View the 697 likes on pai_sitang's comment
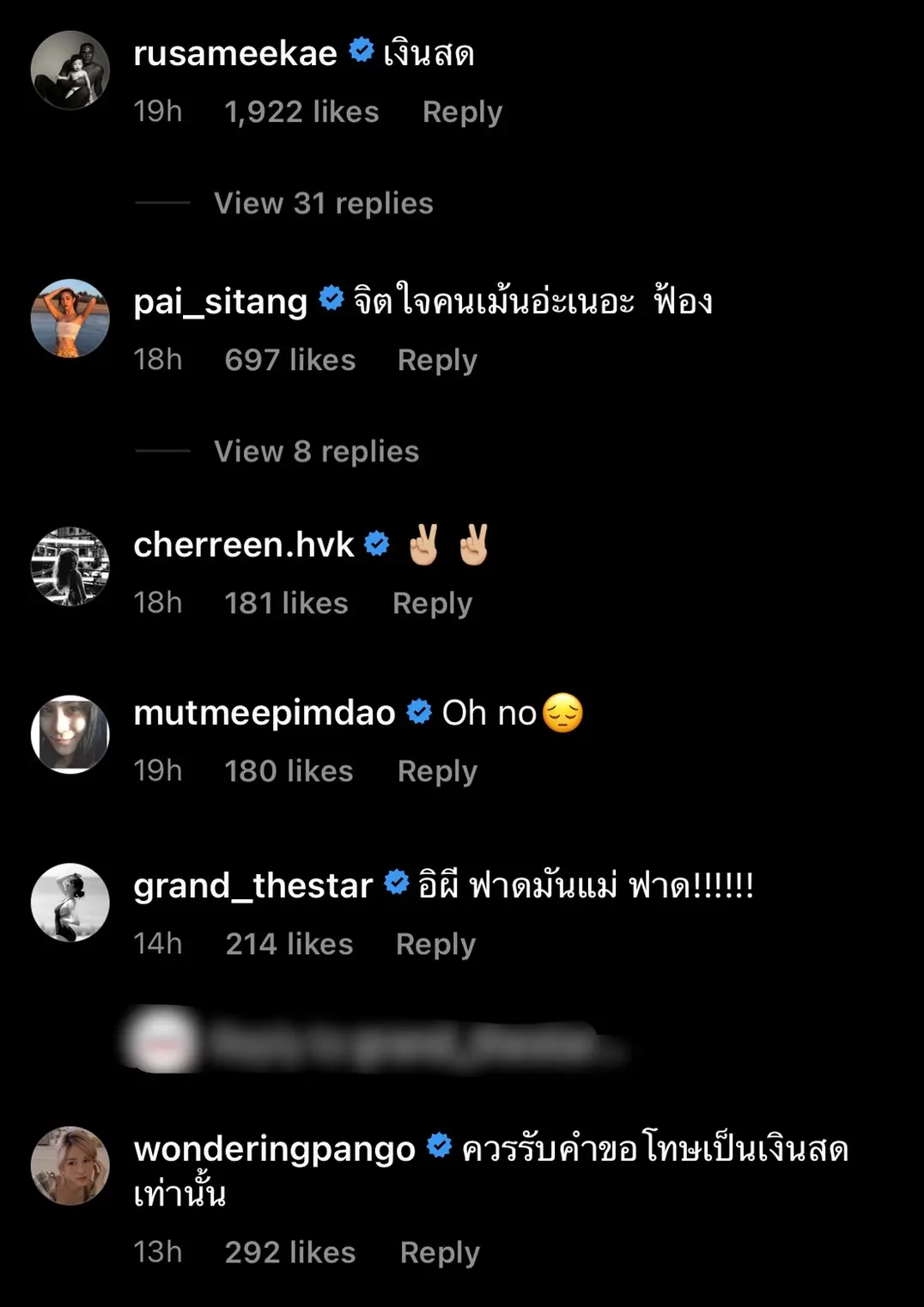The image size is (924, 1307). pyautogui.click(x=290, y=361)
